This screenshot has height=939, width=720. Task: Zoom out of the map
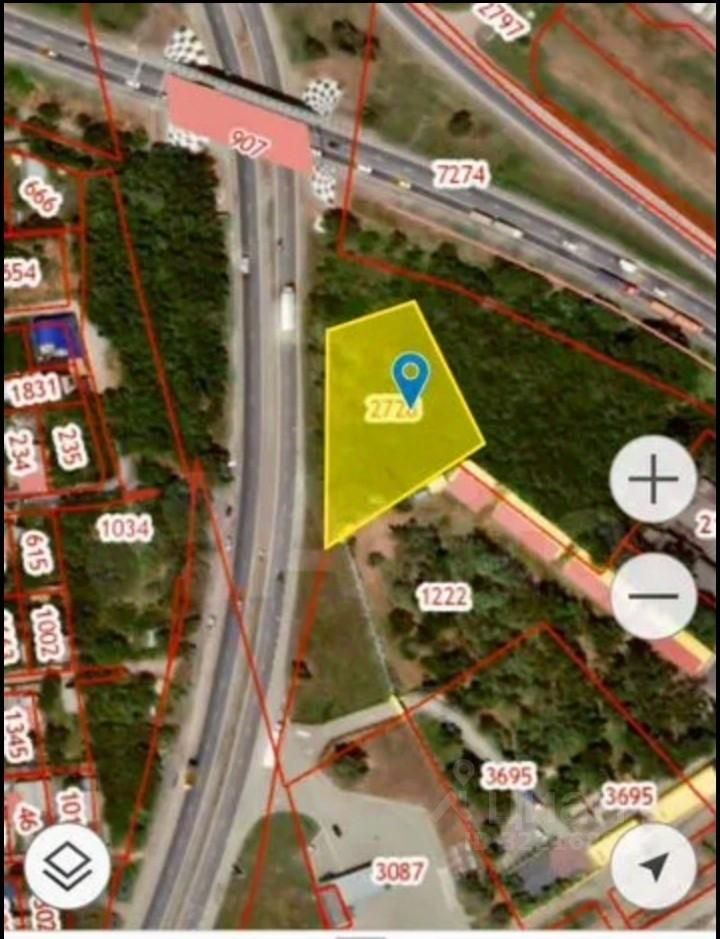pos(653,596)
